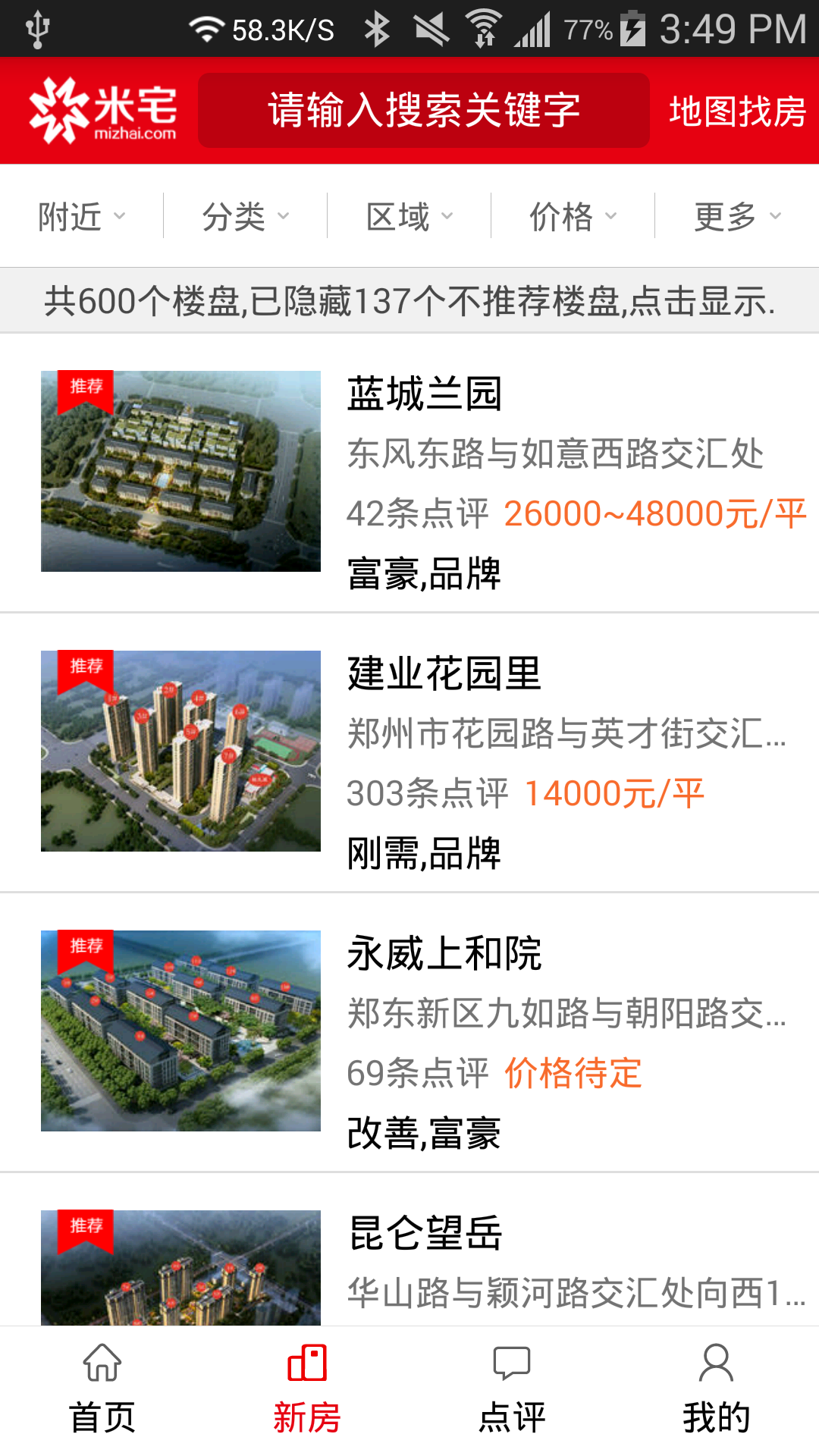This screenshot has height=1456, width=819.
Task: Expand the 附近 filter dropdown
Action: click(82, 217)
